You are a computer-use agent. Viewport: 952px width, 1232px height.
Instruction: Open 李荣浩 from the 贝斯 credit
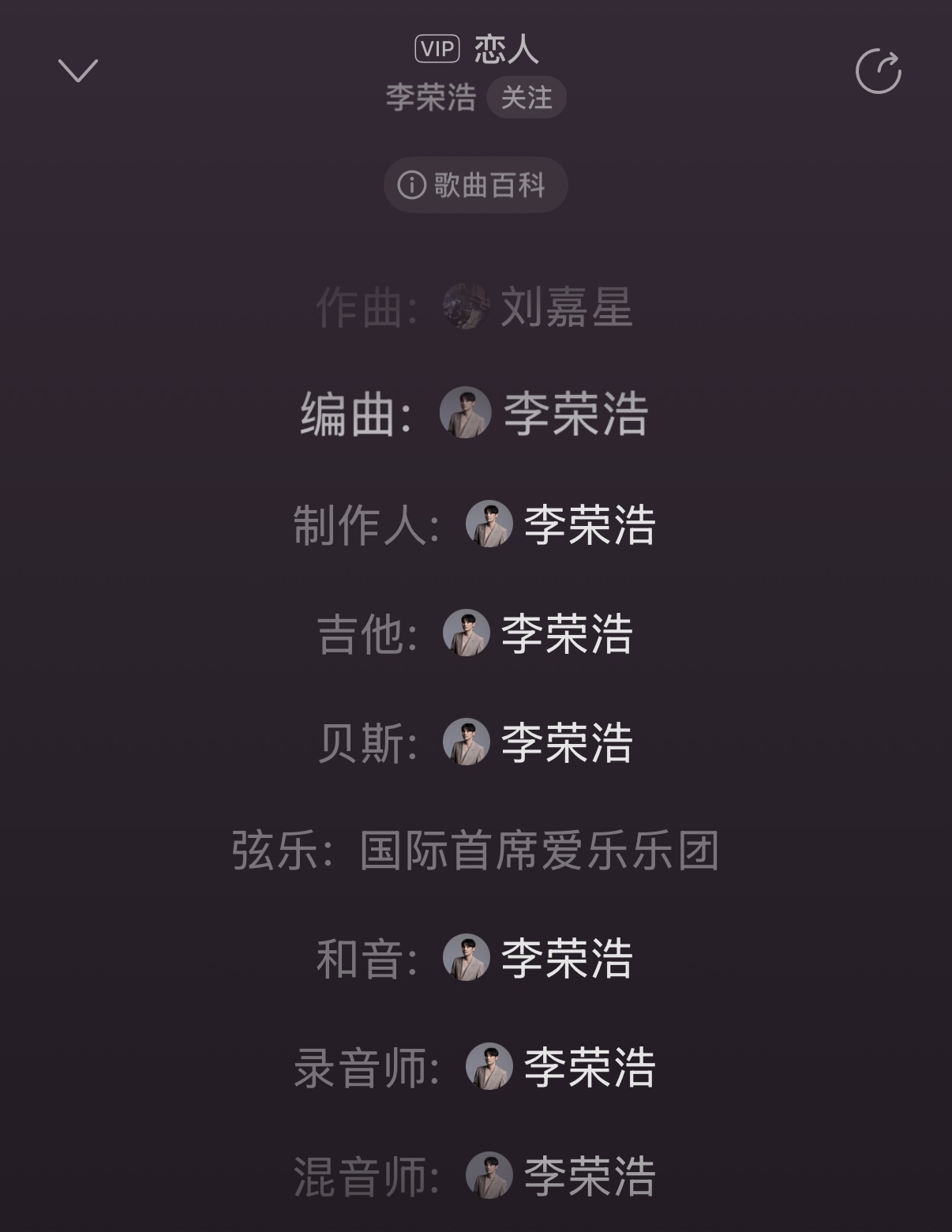point(566,742)
